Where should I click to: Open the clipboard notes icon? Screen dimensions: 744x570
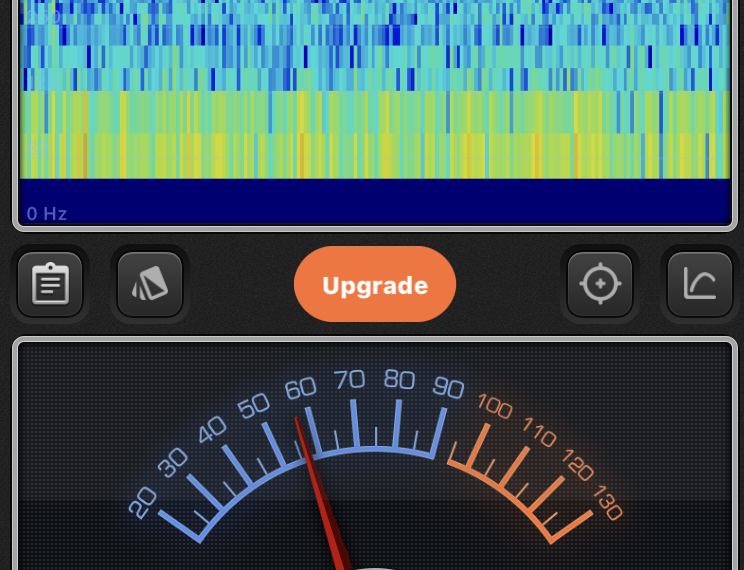[x=50, y=285]
